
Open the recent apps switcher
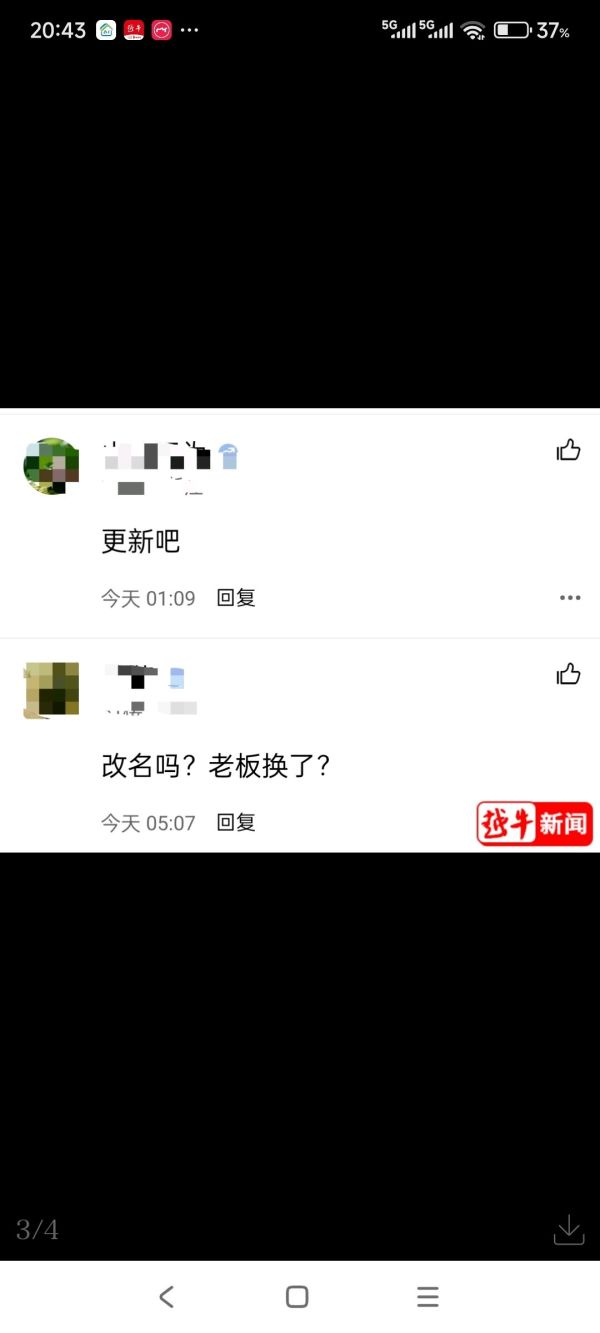click(x=428, y=1297)
